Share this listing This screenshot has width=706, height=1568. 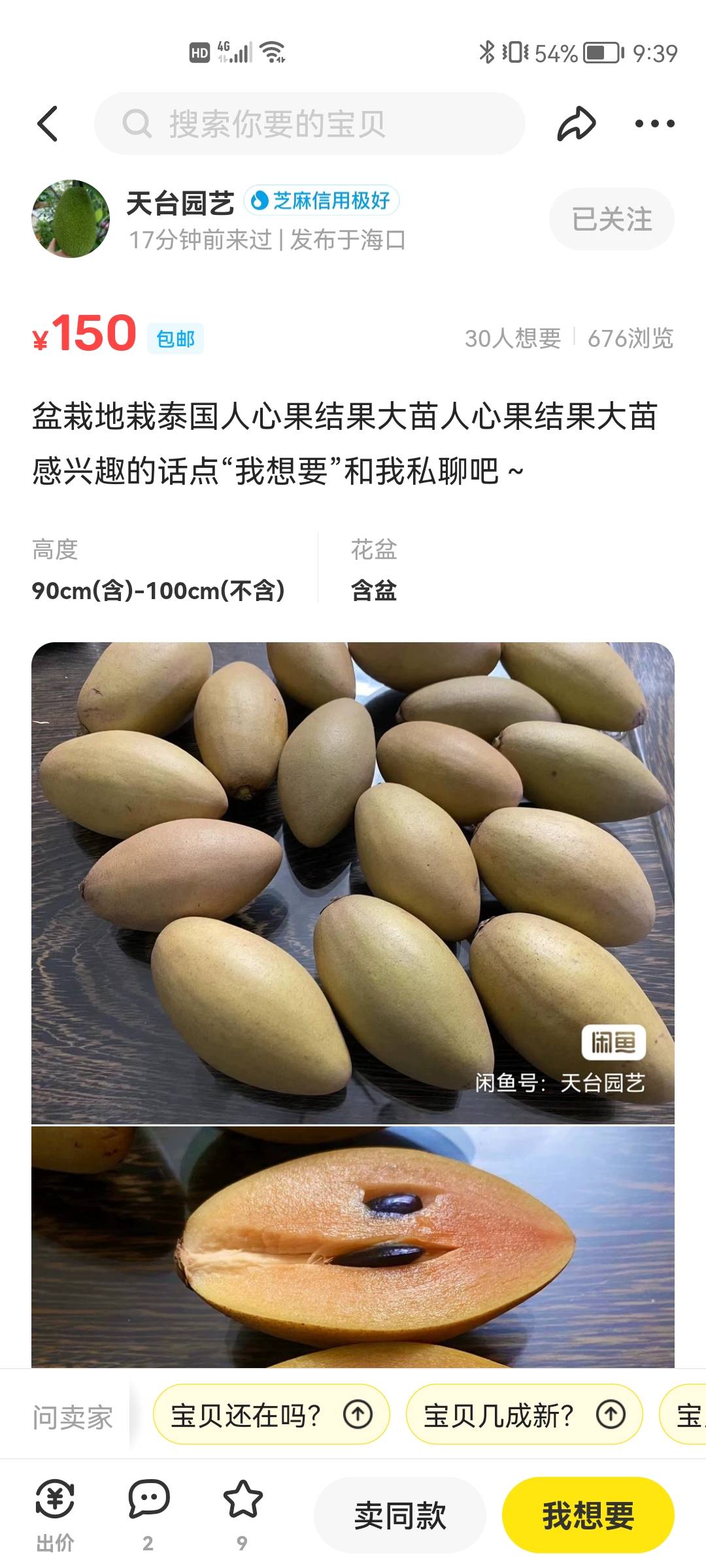[576, 123]
